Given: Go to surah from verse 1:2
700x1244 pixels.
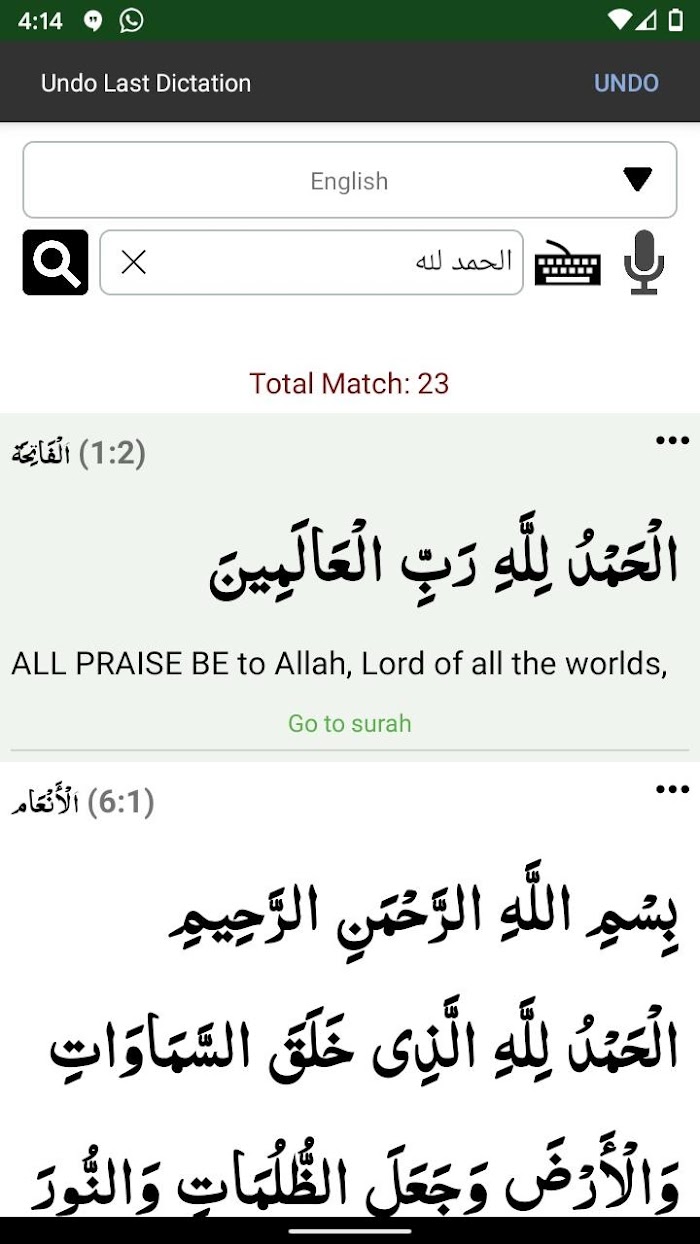Looking at the screenshot, I should pyautogui.click(x=350, y=723).
